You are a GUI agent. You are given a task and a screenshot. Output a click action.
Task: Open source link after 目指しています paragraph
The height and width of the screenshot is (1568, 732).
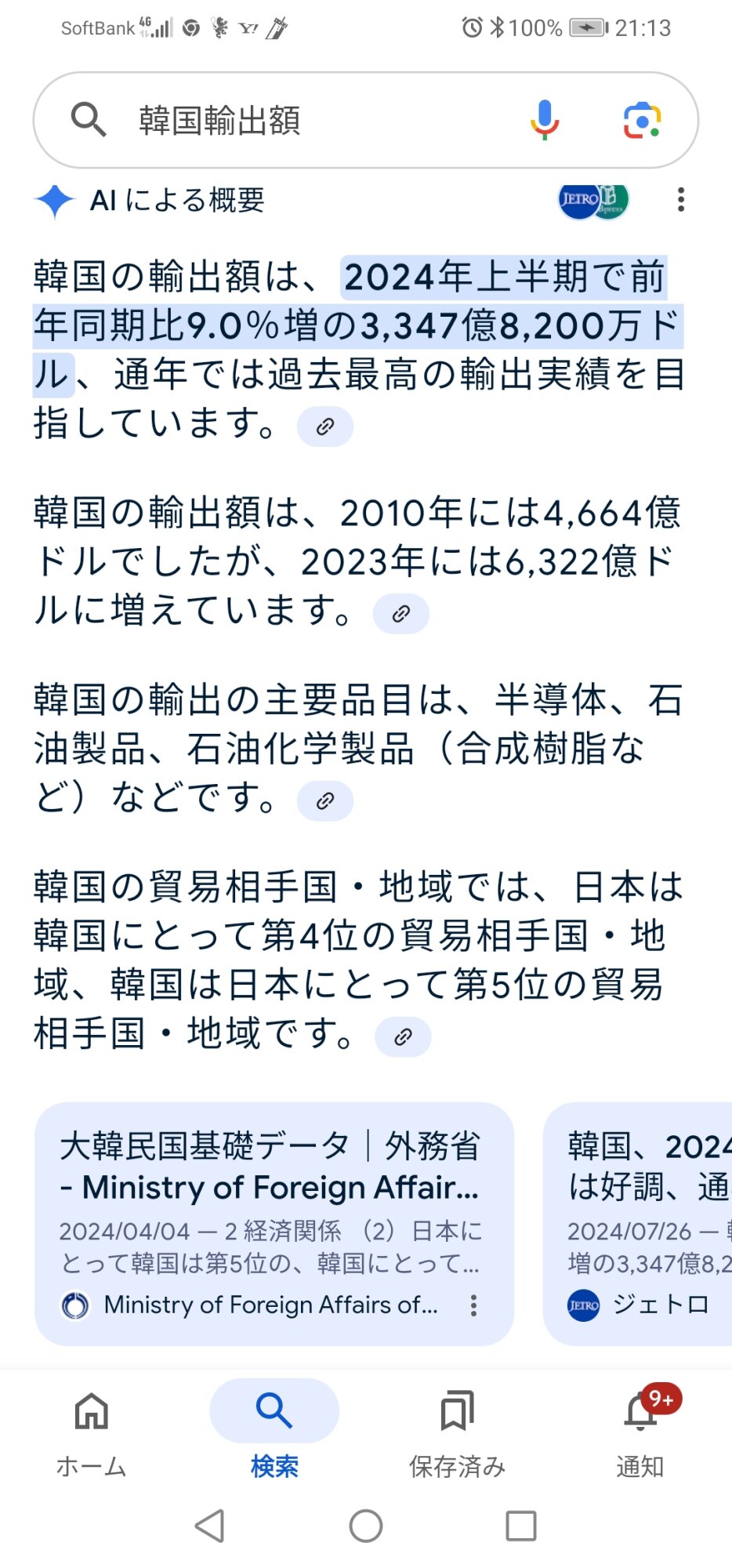[x=325, y=426]
